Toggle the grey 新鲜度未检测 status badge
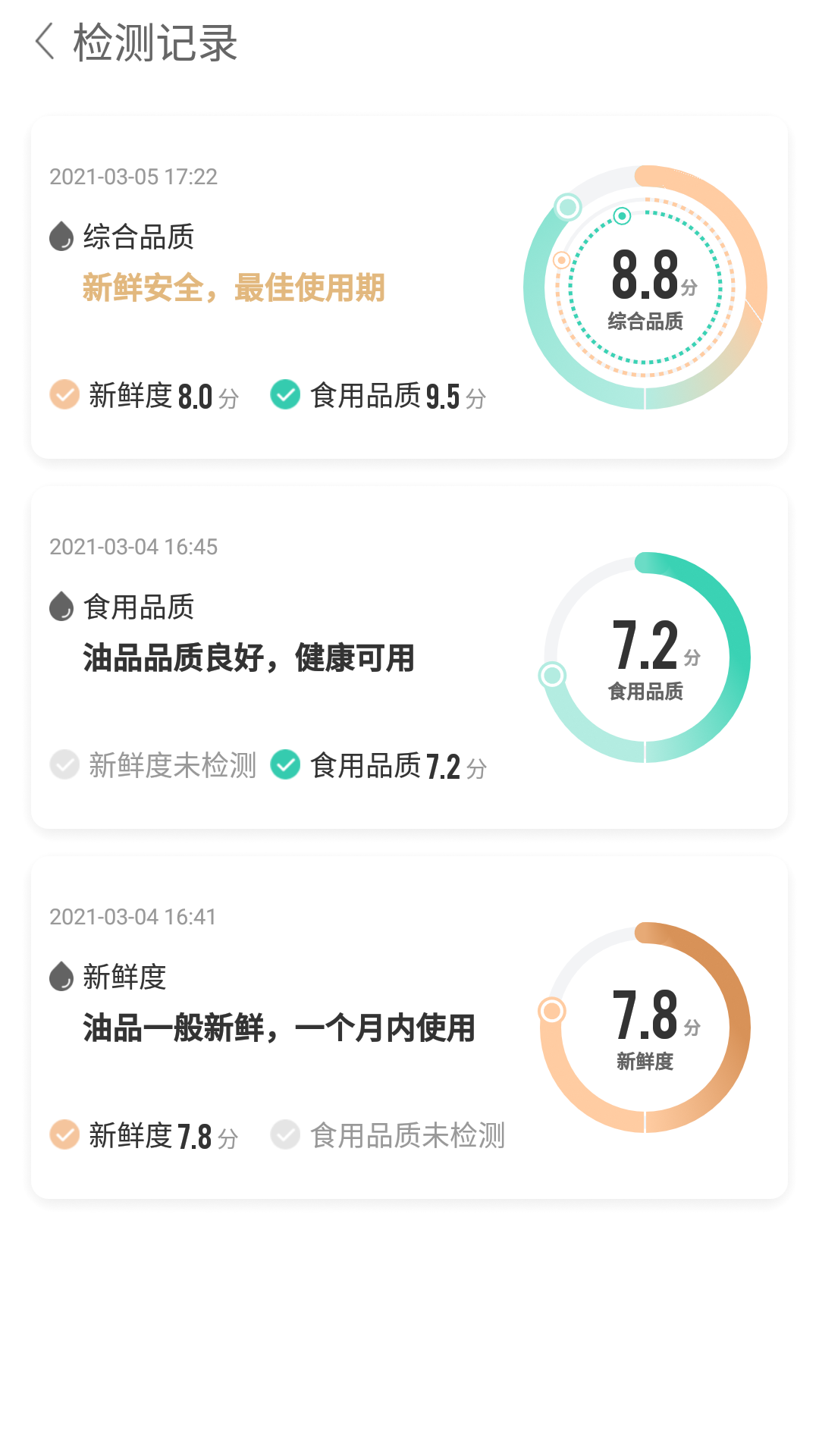Screen dimensions: 819x1456 [63, 766]
